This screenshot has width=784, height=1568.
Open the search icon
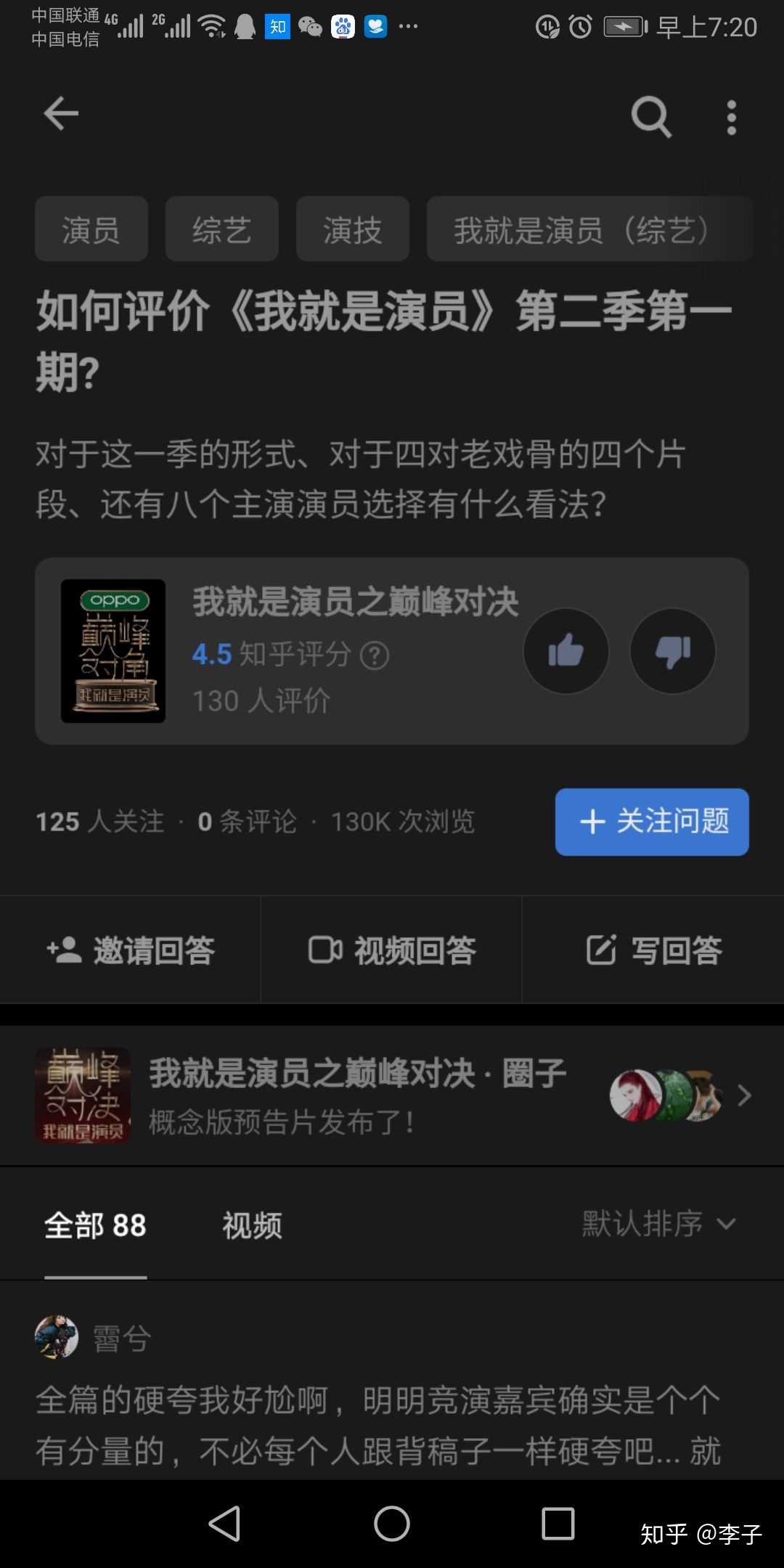650,116
